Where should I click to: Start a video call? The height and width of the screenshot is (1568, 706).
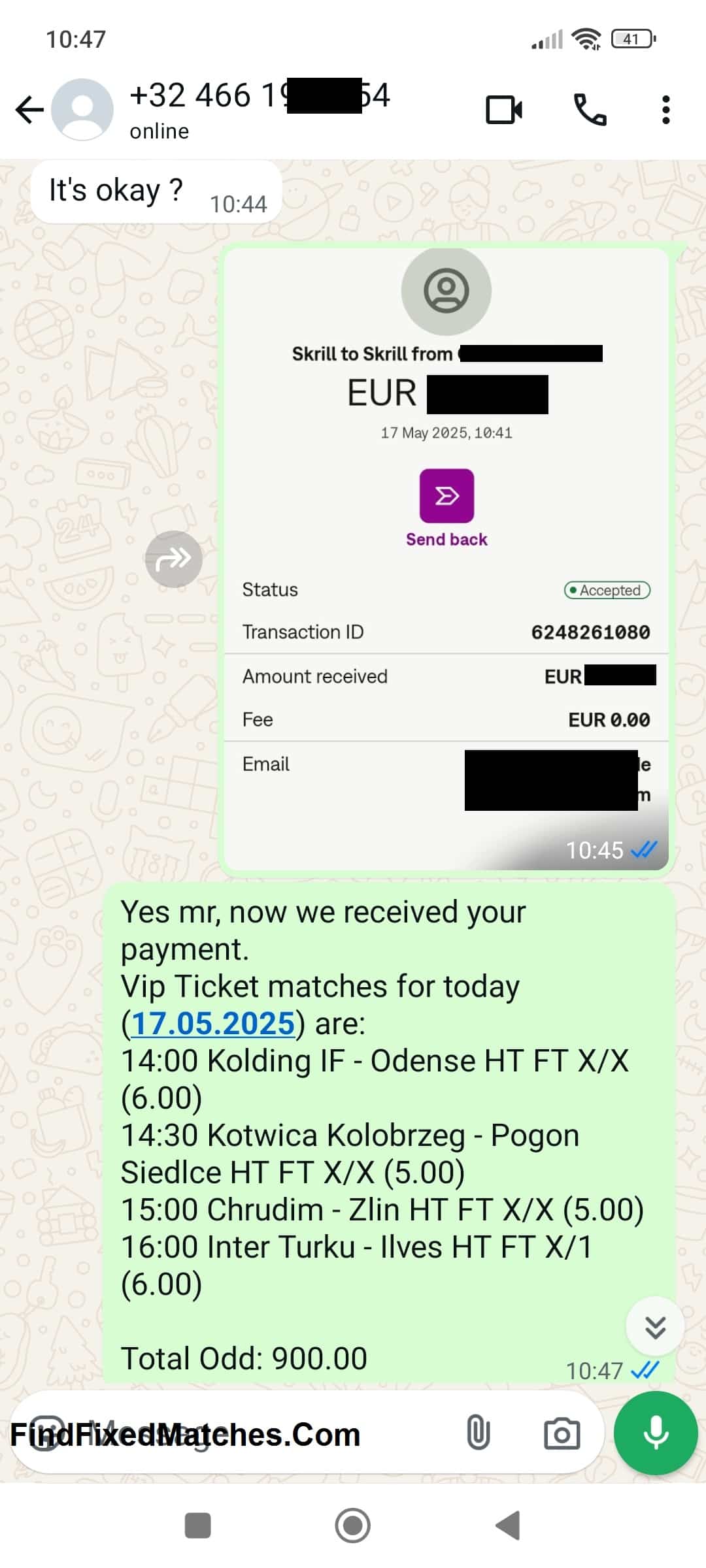pos(504,109)
